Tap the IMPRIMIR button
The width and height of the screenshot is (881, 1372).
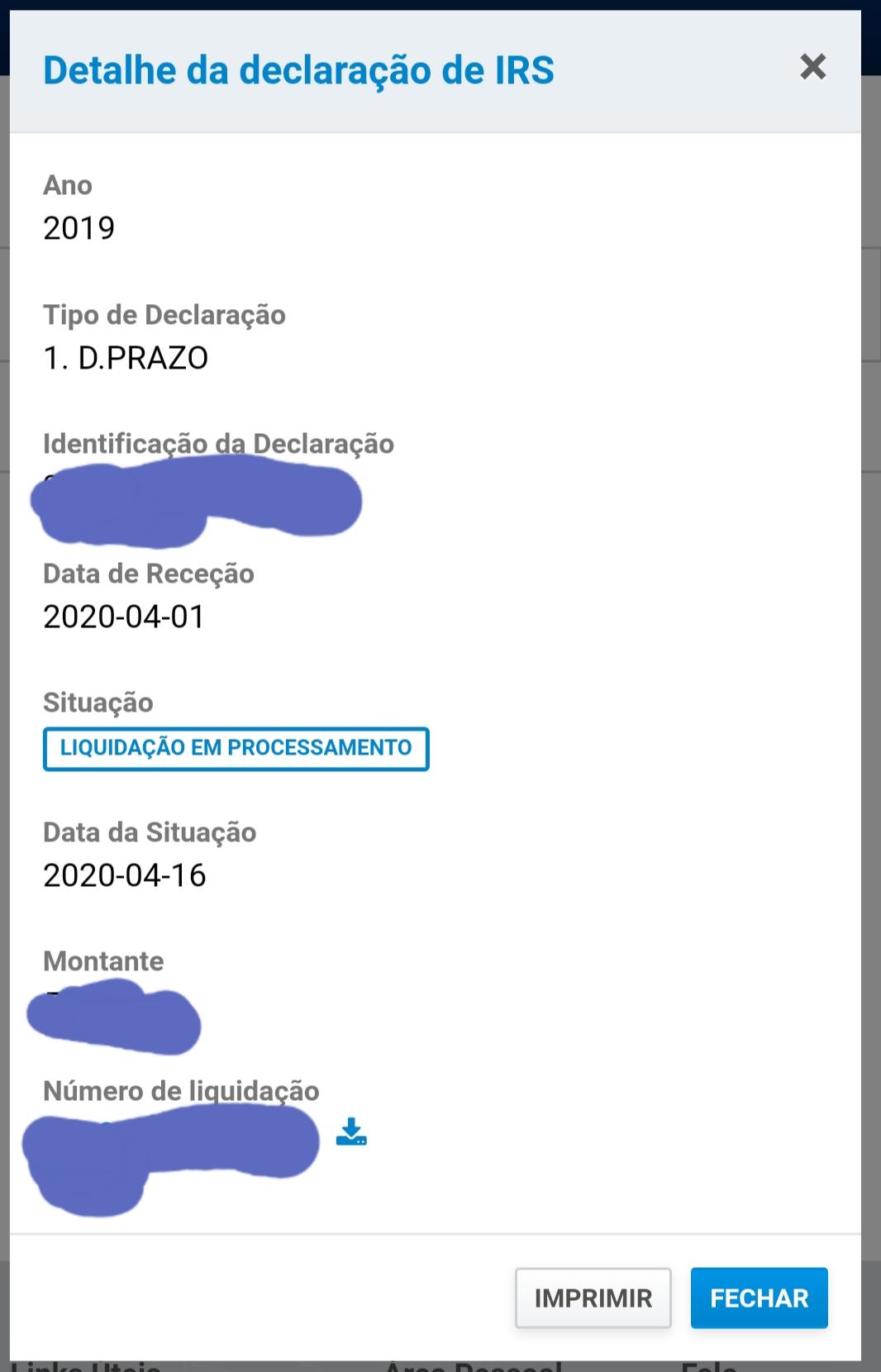(x=593, y=1298)
